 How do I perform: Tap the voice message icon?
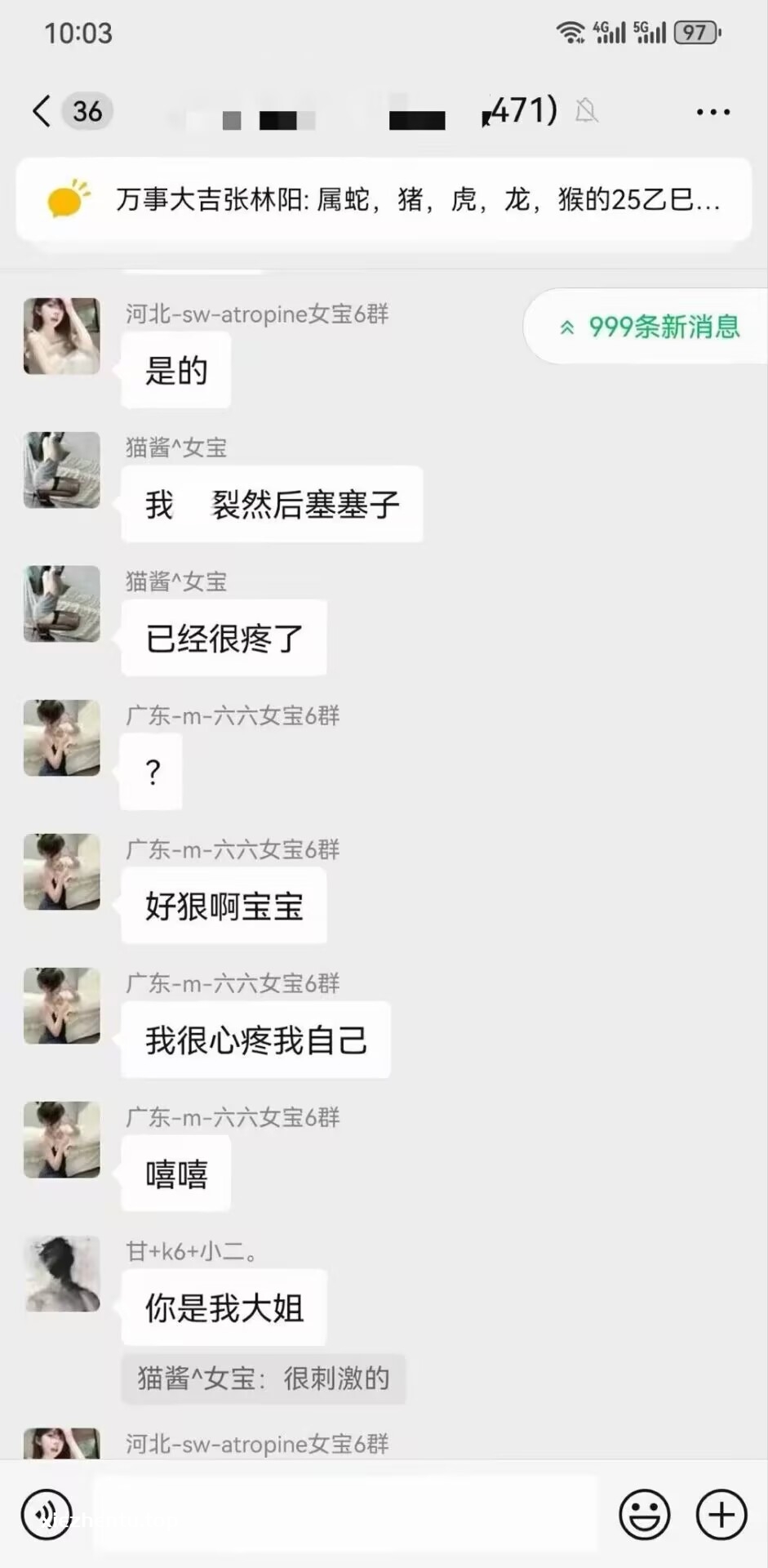(x=47, y=1513)
